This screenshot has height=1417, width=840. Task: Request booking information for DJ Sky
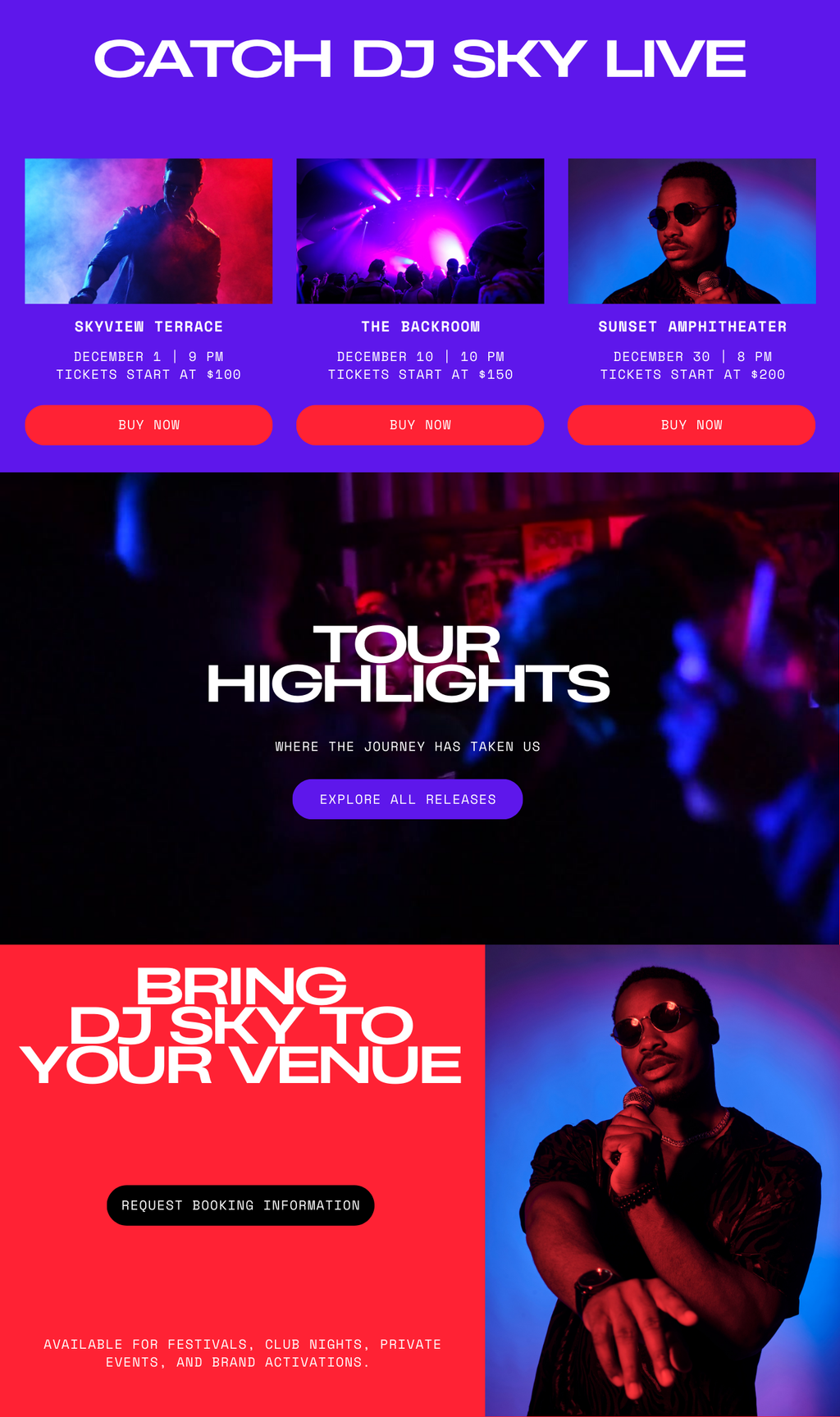(x=240, y=1205)
